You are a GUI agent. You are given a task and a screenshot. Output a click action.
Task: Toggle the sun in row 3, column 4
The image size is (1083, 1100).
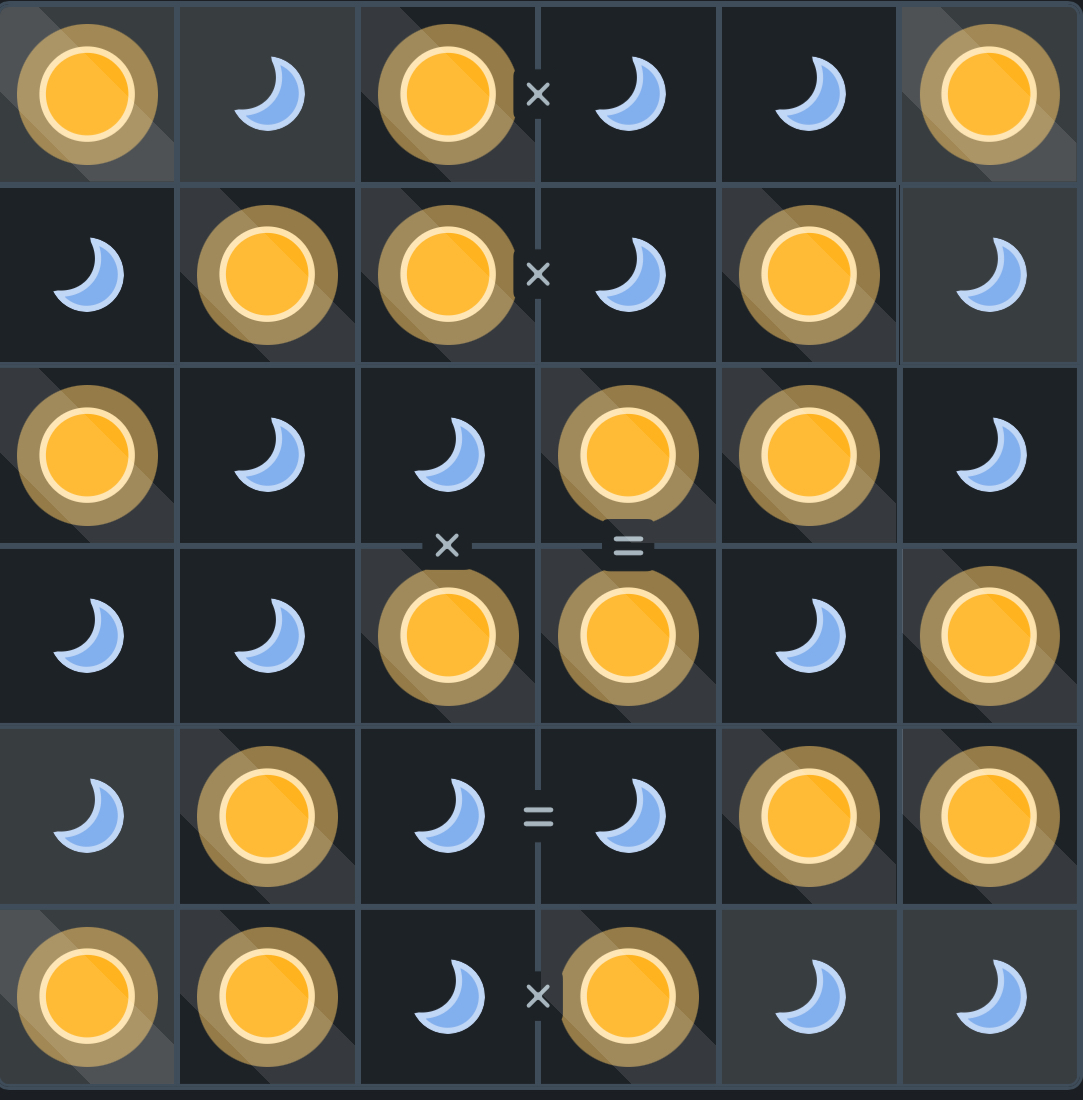(x=628, y=455)
